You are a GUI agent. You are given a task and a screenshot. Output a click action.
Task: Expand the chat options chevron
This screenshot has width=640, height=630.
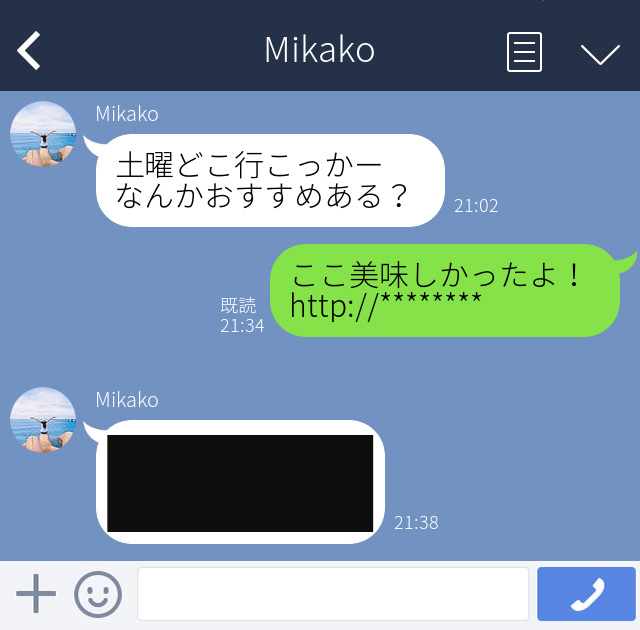click(x=600, y=53)
